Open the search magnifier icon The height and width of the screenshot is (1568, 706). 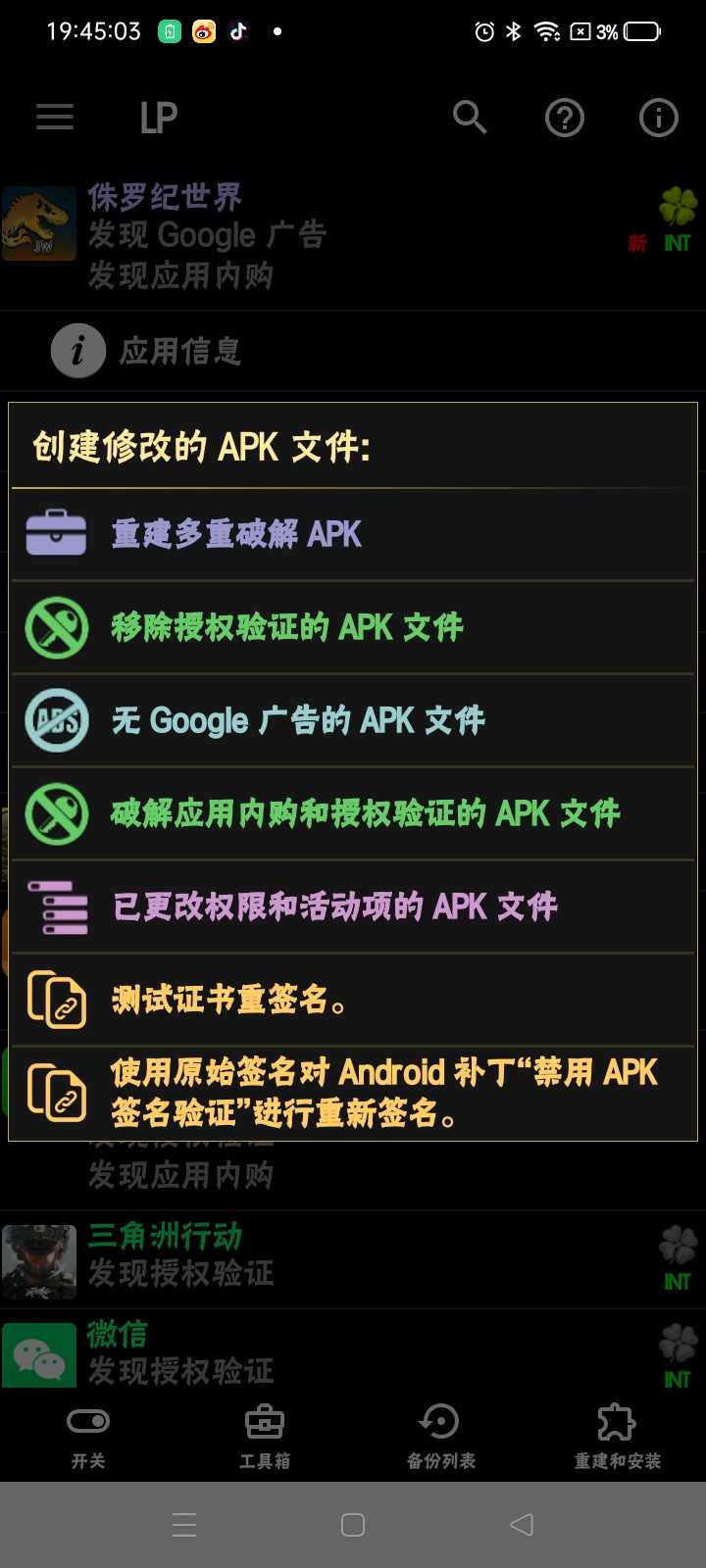pyautogui.click(x=470, y=118)
